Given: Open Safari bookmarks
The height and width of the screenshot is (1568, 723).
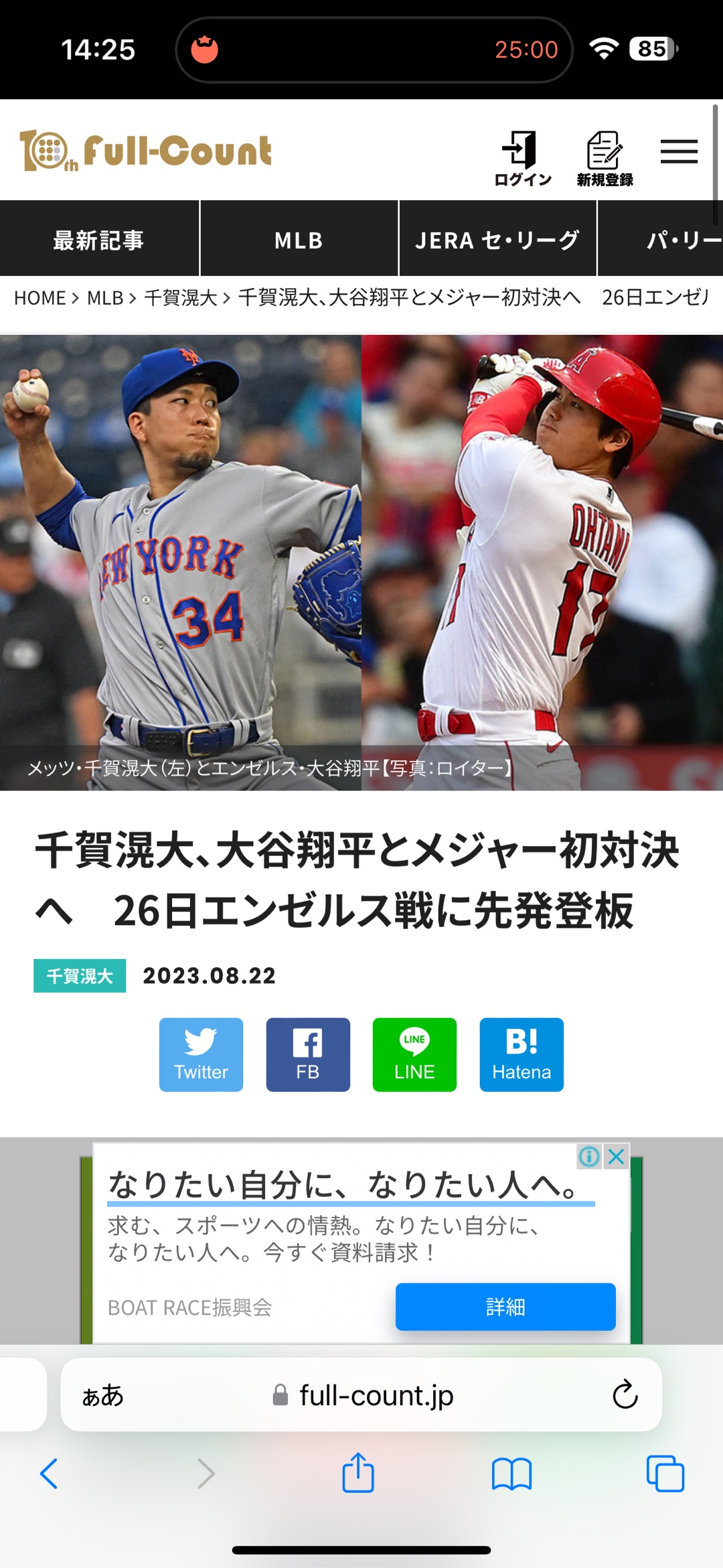Looking at the screenshot, I should (x=511, y=1474).
